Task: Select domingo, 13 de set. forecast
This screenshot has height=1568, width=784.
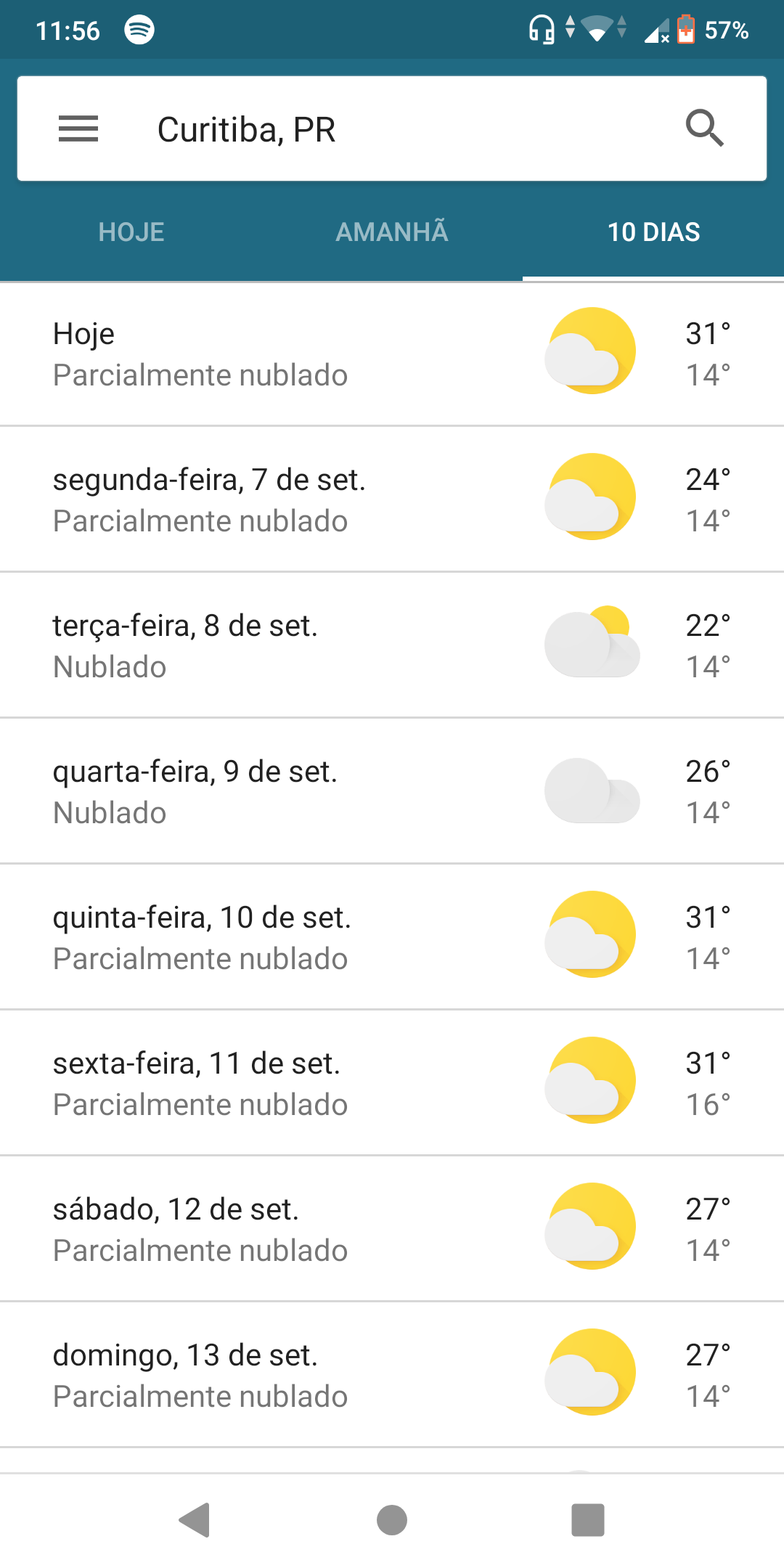Action: coord(392,1375)
